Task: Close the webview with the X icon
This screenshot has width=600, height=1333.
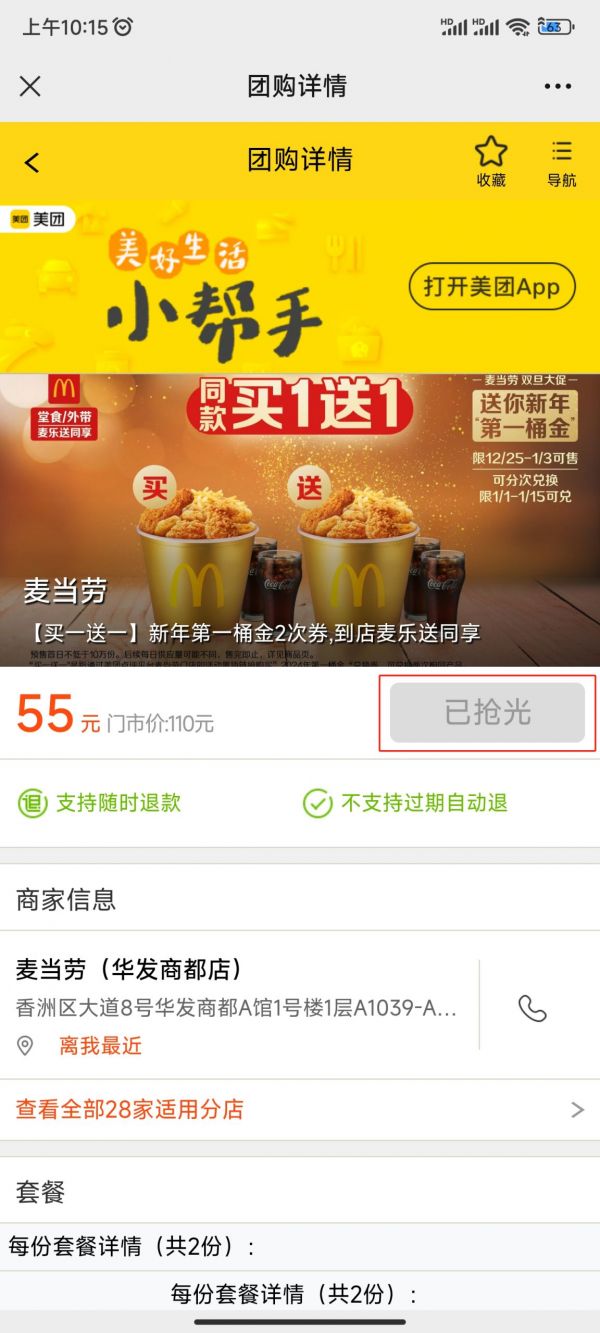Action: click(30, 86)
